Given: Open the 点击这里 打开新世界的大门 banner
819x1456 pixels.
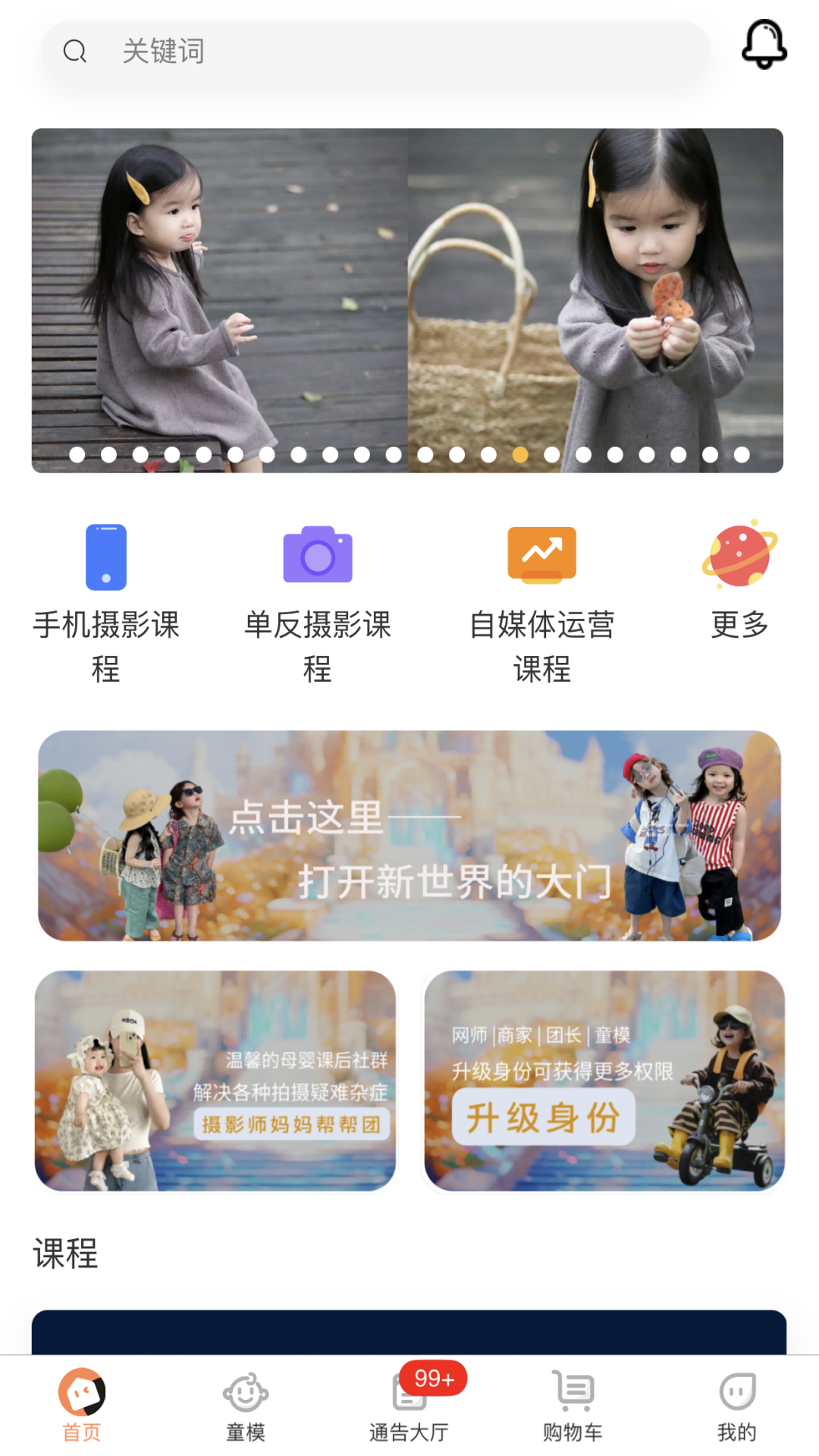Looking at the screenshot, I should pos(409,836).
